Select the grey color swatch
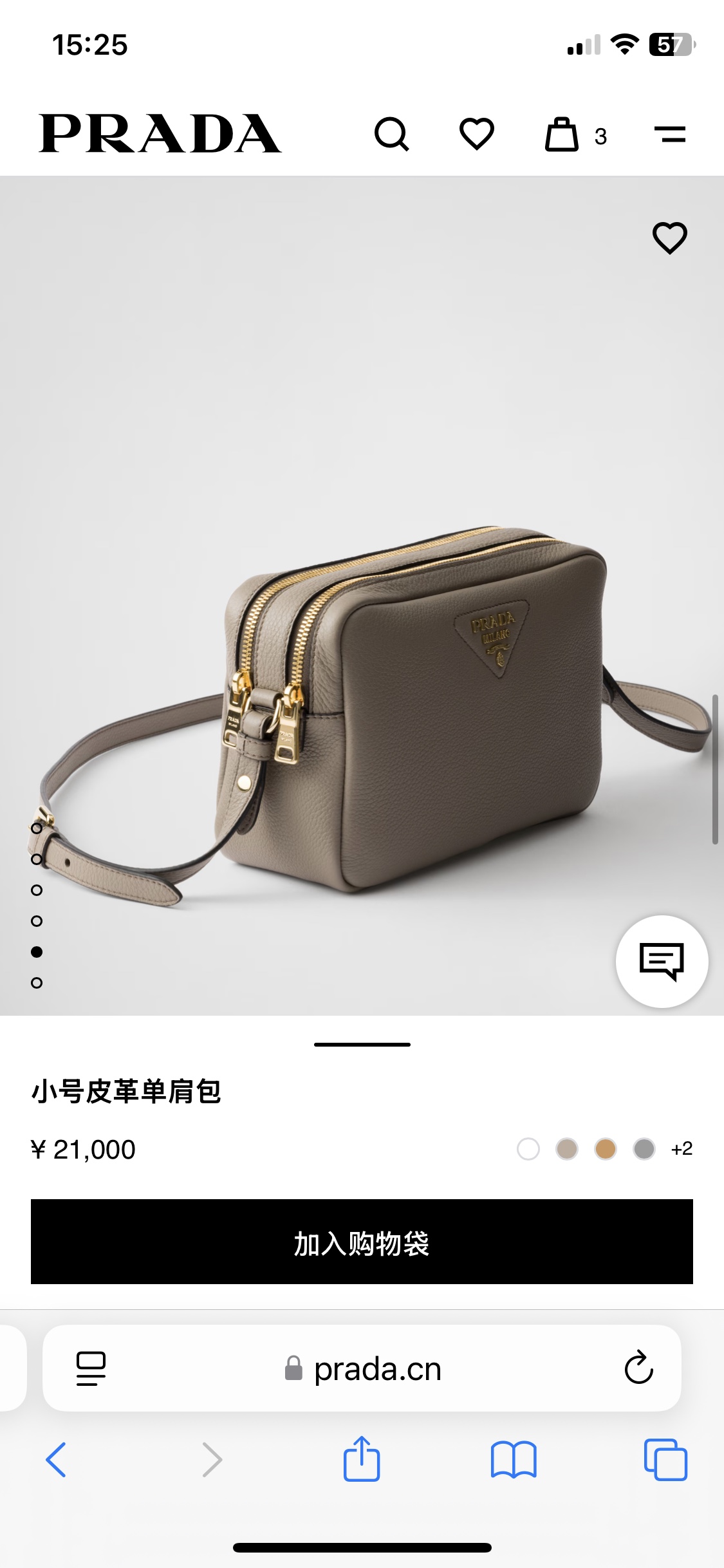Screen dimensions: 724x1568 (644, 1149)
